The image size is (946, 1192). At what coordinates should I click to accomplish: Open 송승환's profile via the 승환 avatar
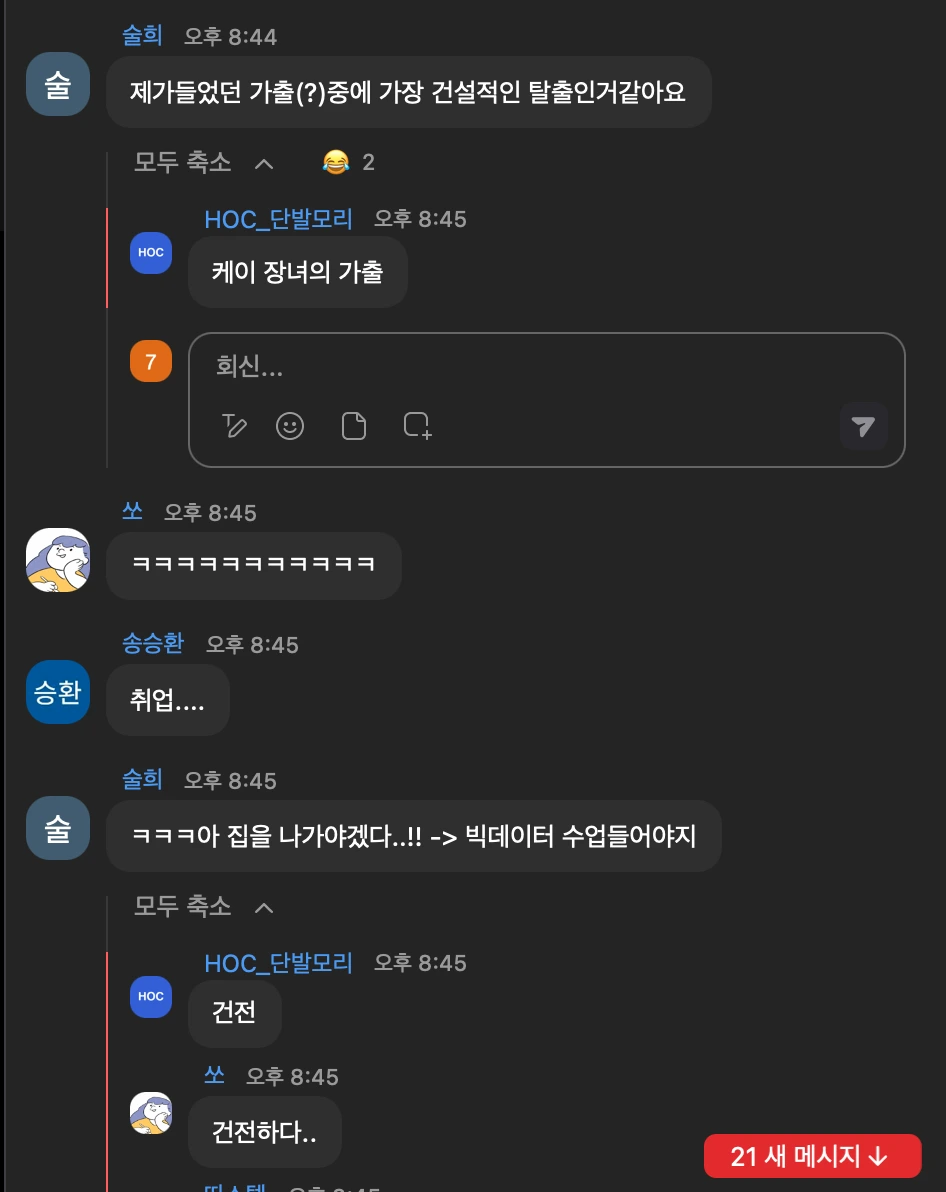57,692
